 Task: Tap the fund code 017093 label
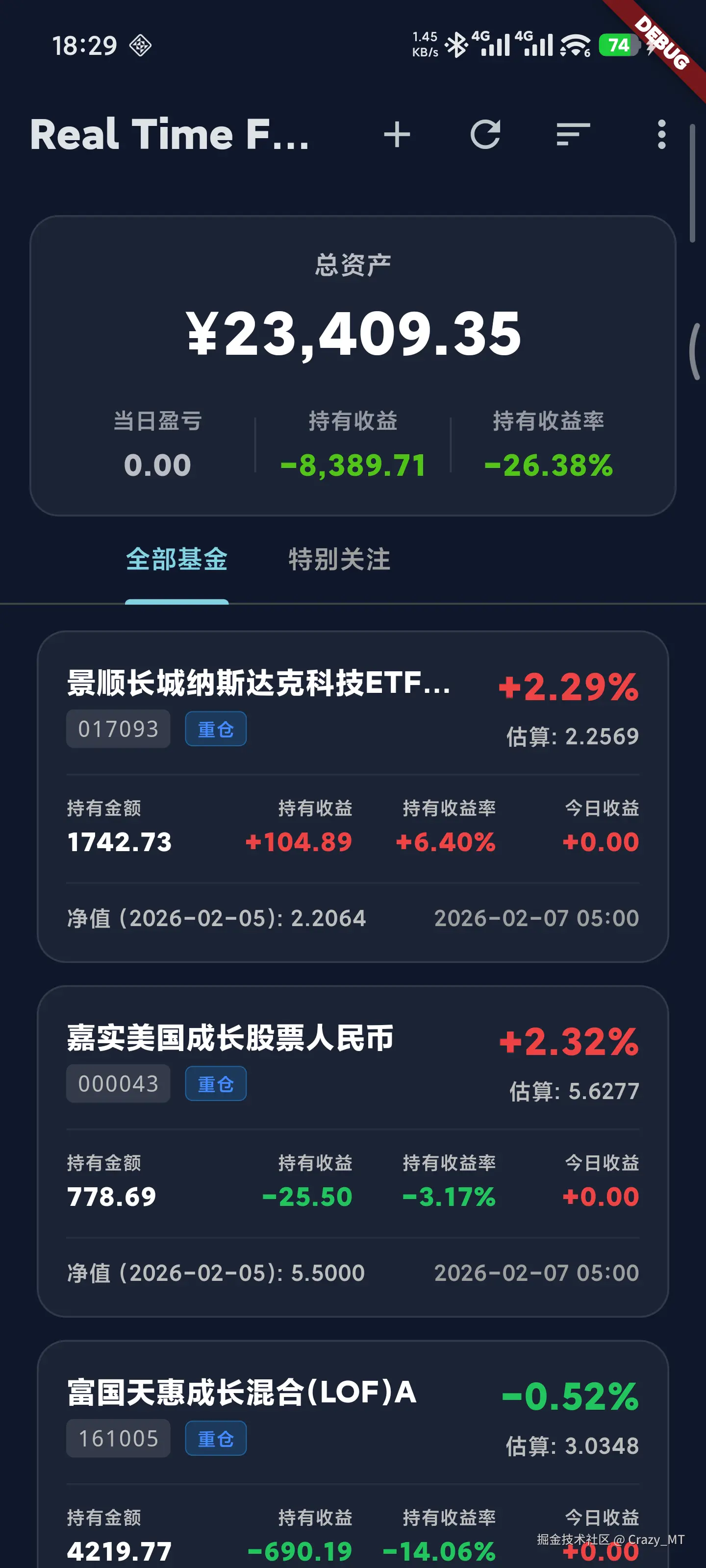[x=118, y=729]
